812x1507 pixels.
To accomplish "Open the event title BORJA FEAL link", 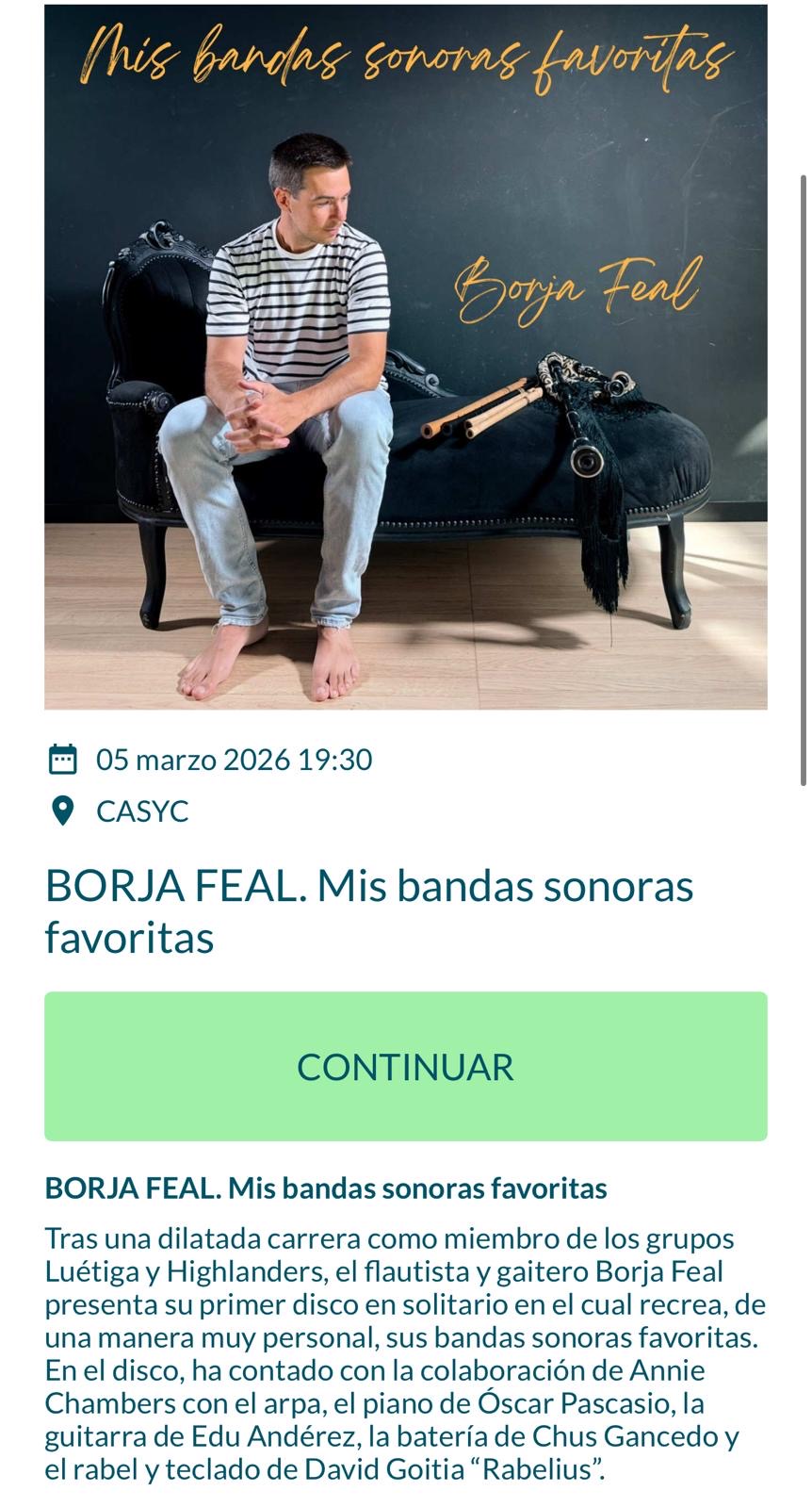I will [x=369, y=908].
